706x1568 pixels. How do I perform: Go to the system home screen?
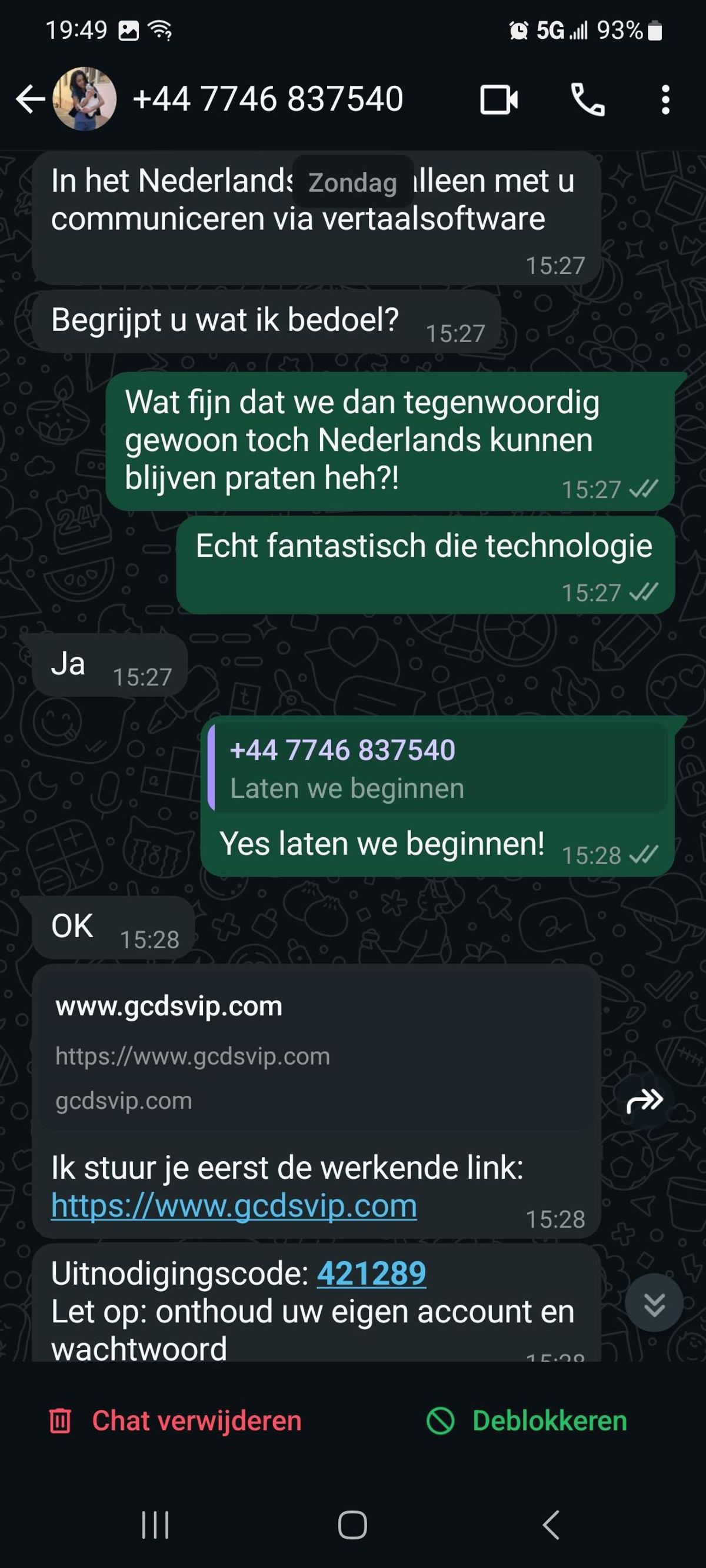tap(352, 1526)
